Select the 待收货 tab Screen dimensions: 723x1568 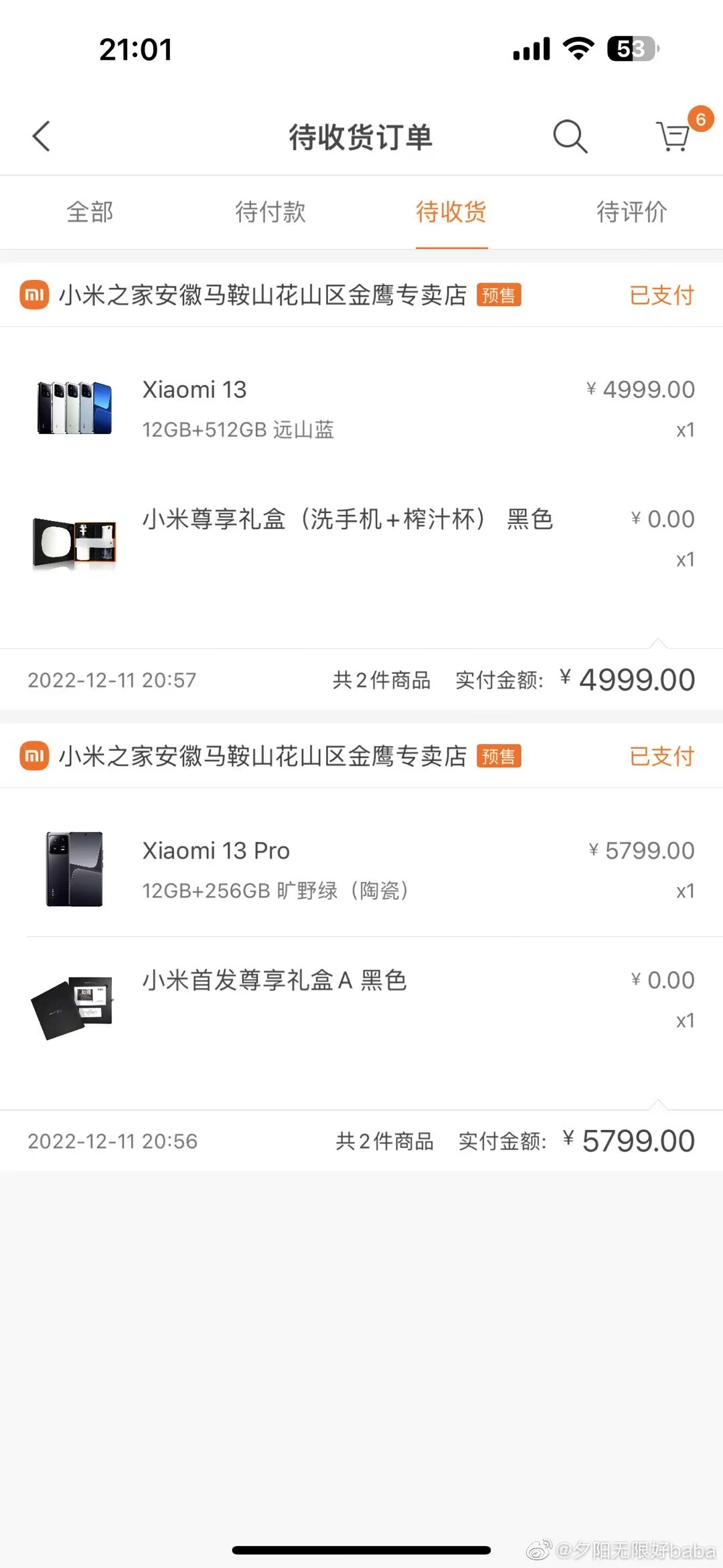451,212
